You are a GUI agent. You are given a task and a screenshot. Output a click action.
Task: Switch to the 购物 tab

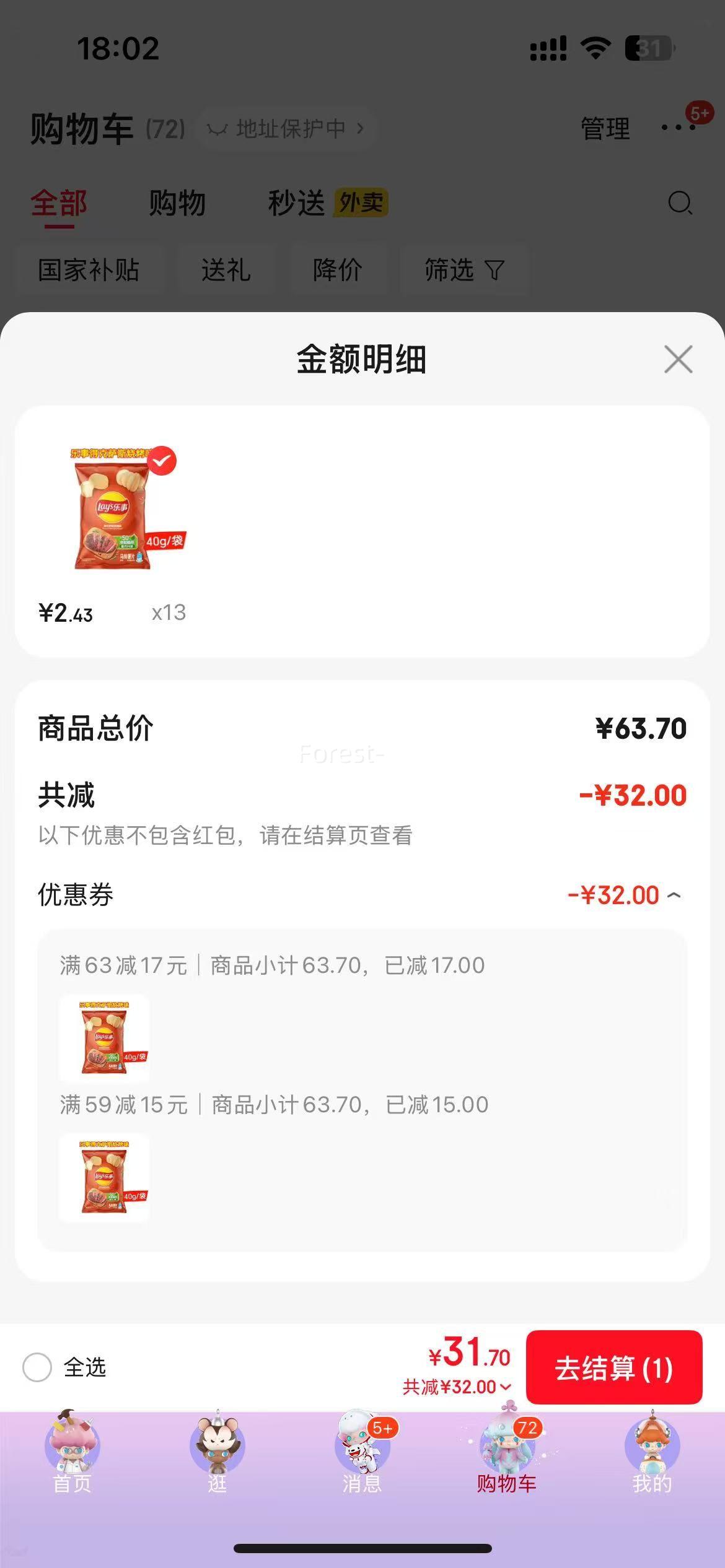[177, 204]
